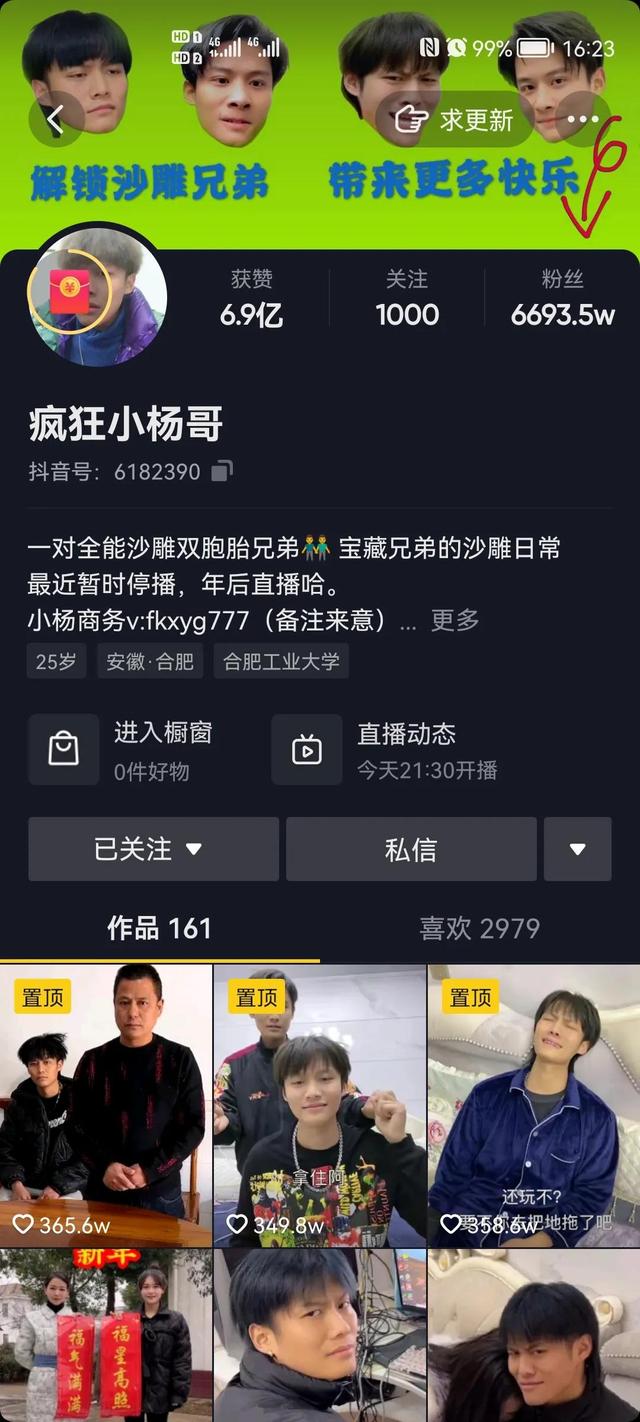This screenshot has height=1422, width=640.
Task: Switch to the 喜欢 2979 tab
Action: (479, 928)
